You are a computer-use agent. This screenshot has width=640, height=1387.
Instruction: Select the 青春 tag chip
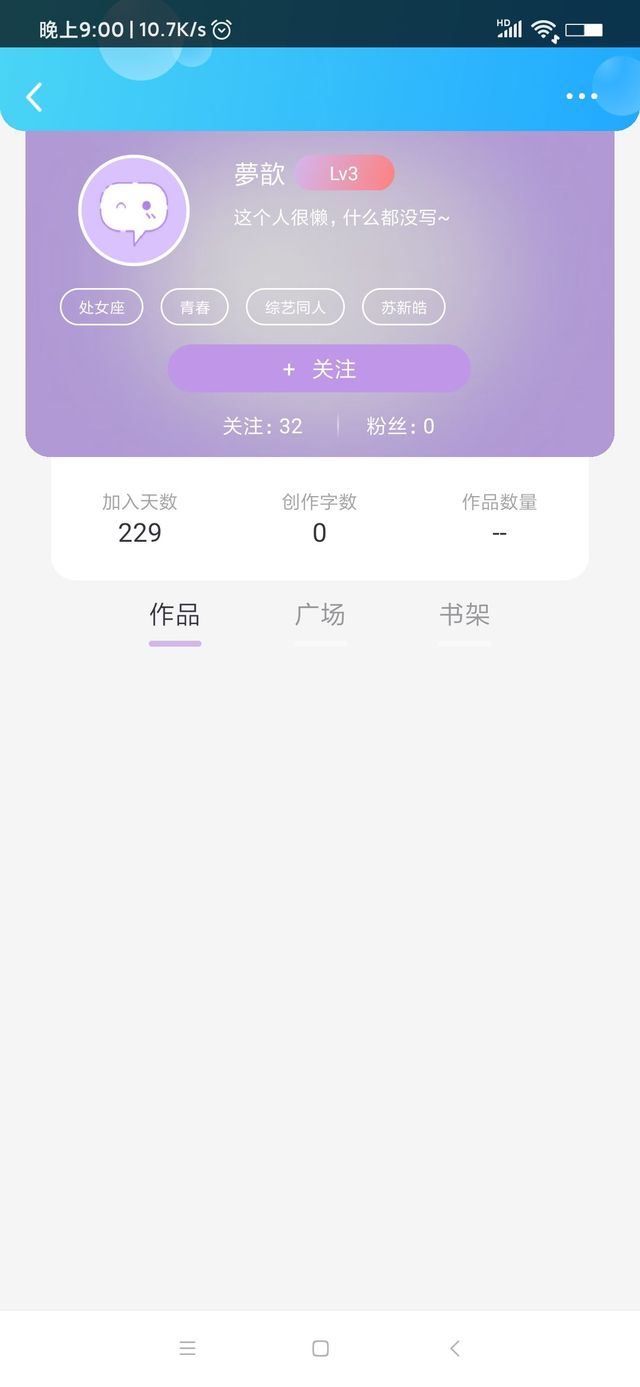click(x=195, y=307)
